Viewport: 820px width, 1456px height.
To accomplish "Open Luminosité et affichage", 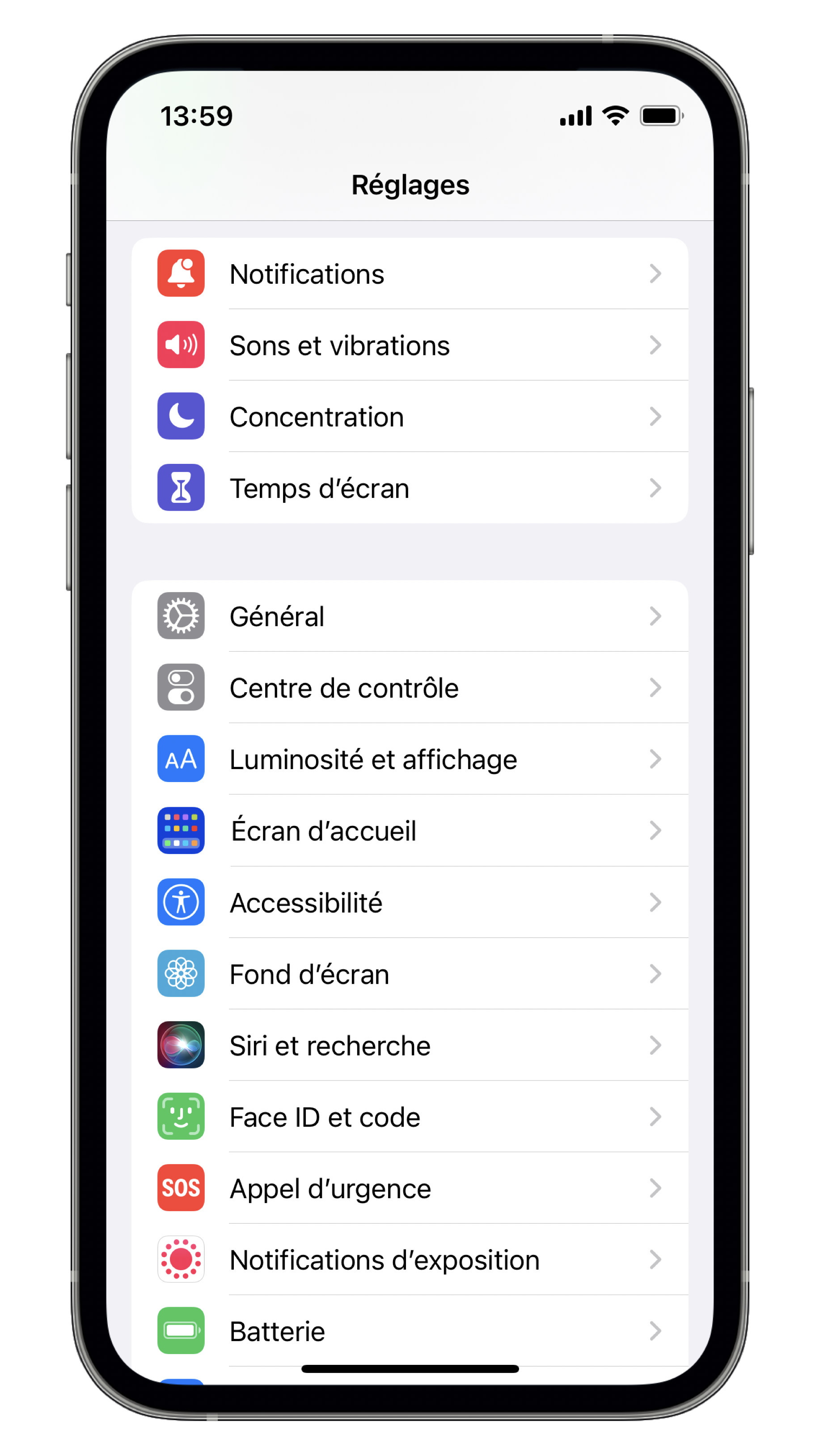I will point(410,759).
